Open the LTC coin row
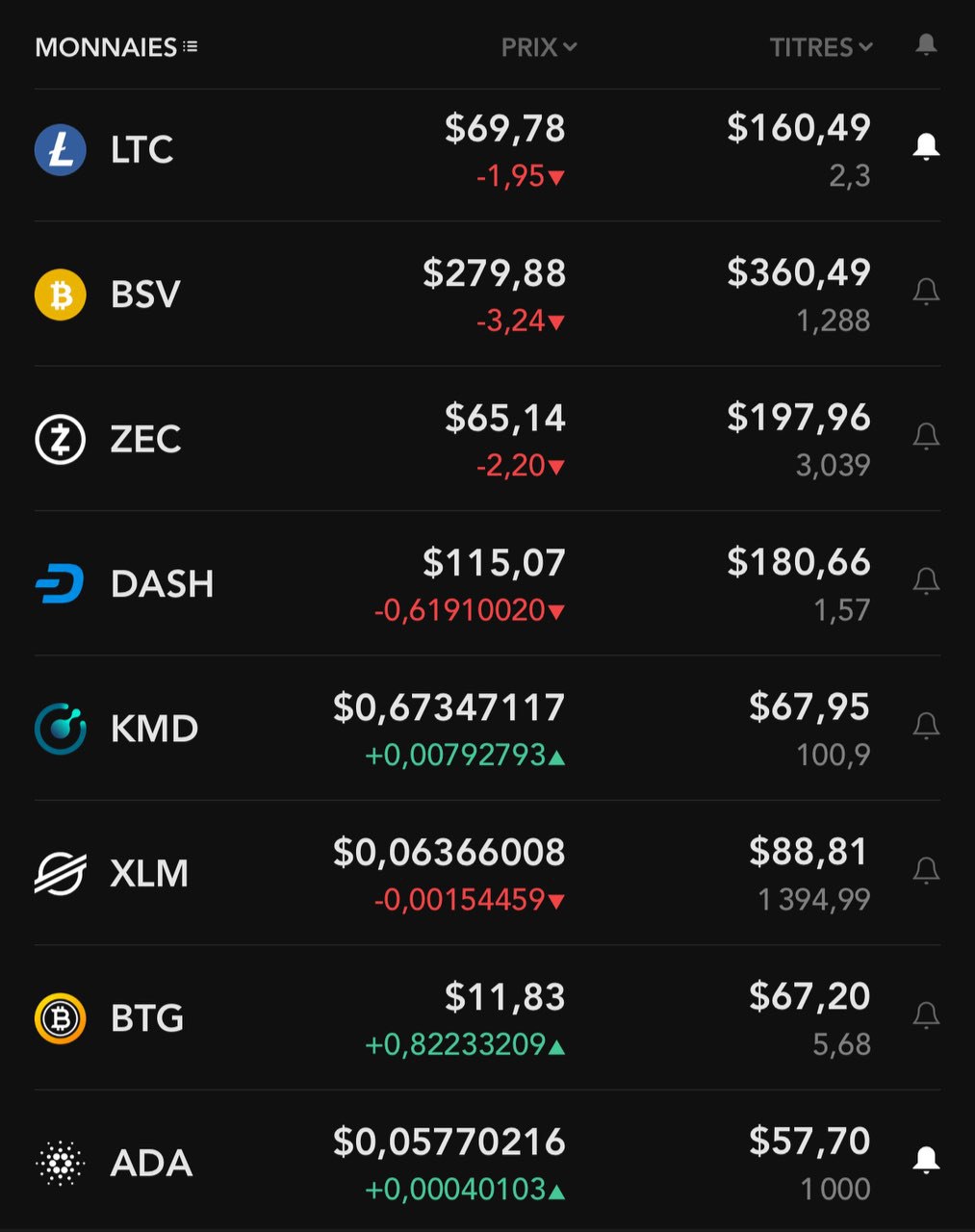Viewport: 975px width, 1232px height. pos(141,150)
